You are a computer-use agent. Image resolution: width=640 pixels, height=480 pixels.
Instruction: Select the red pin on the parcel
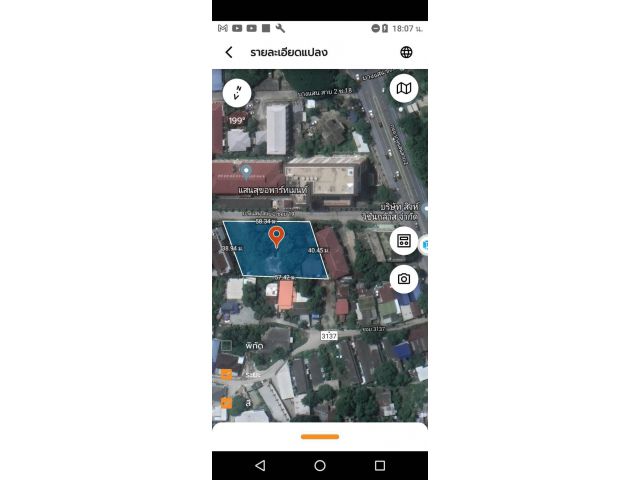click(277, 237)
